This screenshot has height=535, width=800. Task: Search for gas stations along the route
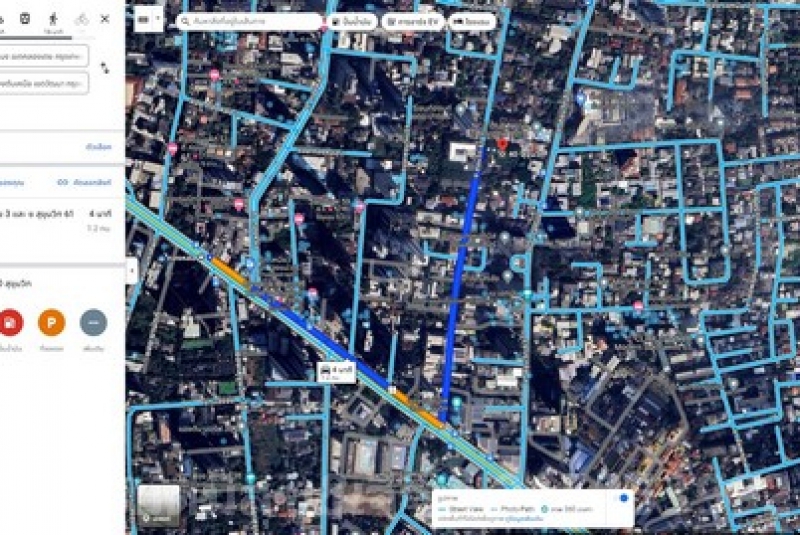tap(10, 323)
